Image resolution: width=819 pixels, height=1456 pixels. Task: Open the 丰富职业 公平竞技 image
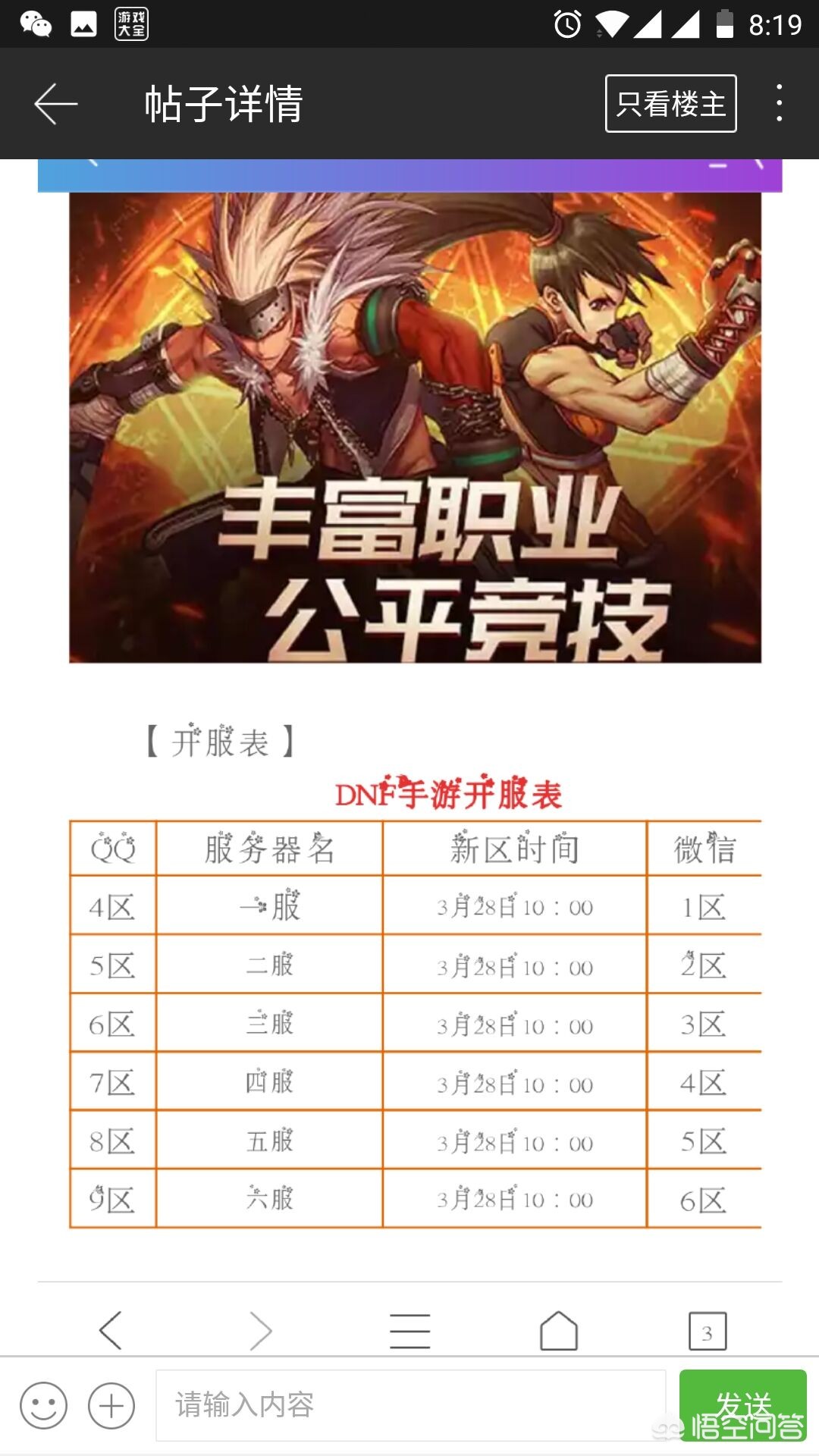(415, 427)
